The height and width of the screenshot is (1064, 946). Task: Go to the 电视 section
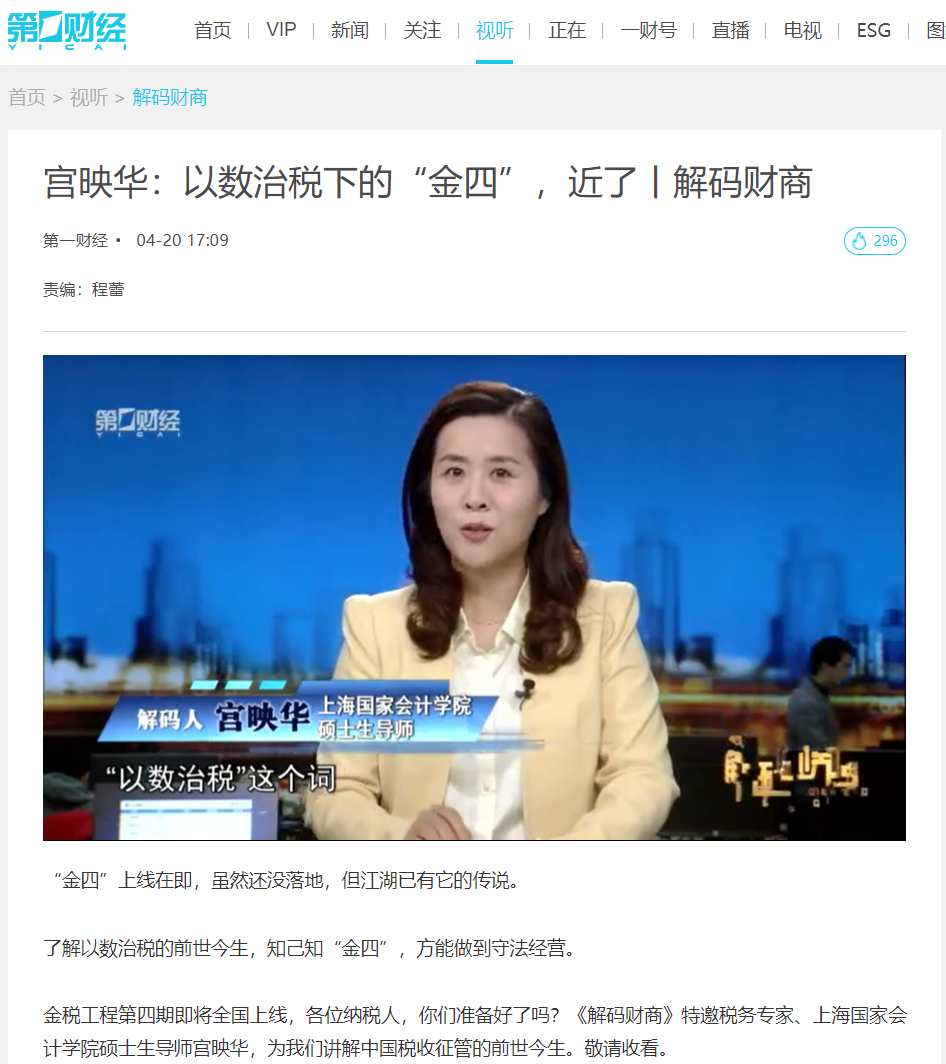(802, 30)
